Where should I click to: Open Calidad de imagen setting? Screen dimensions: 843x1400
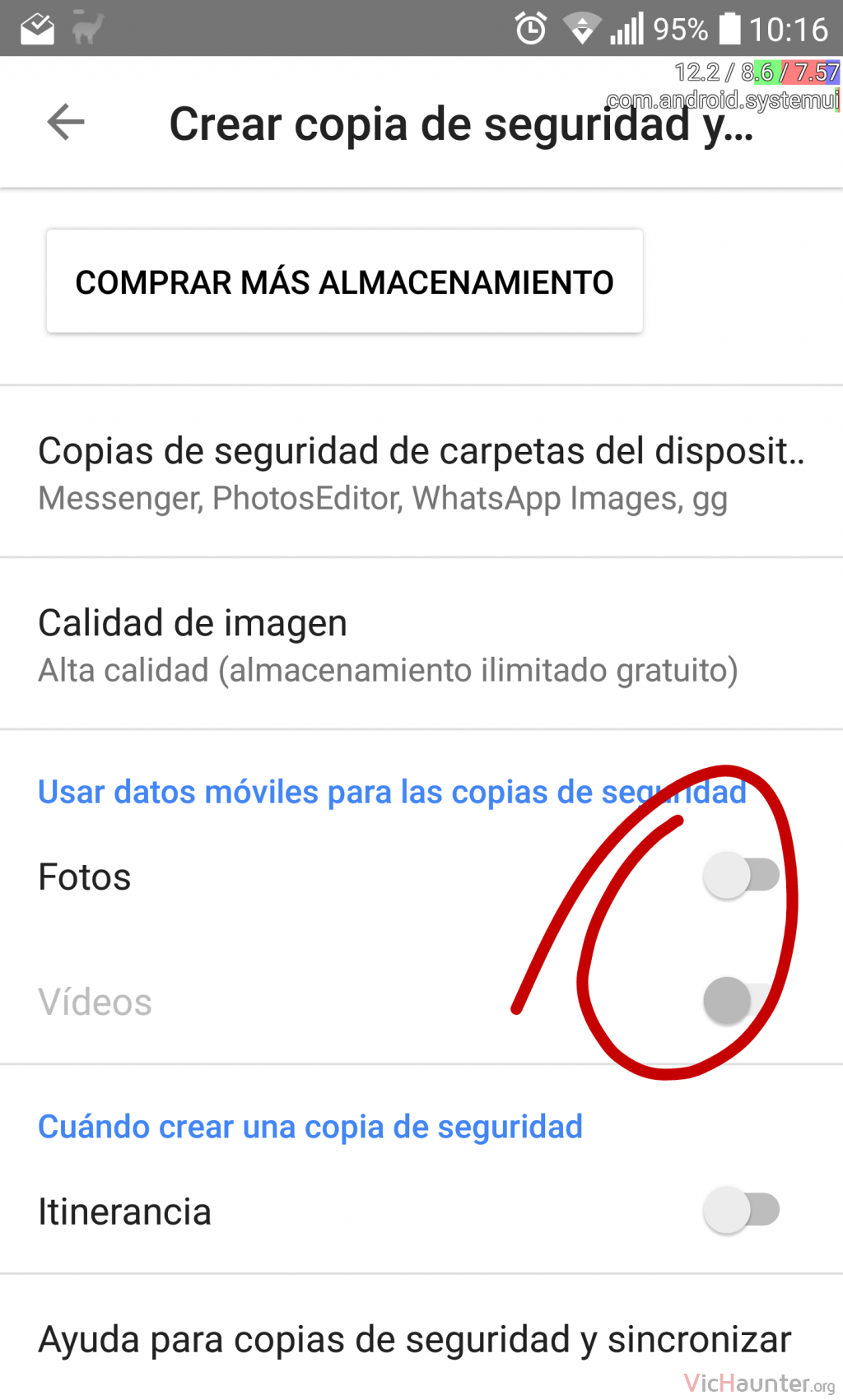[421, 644]
